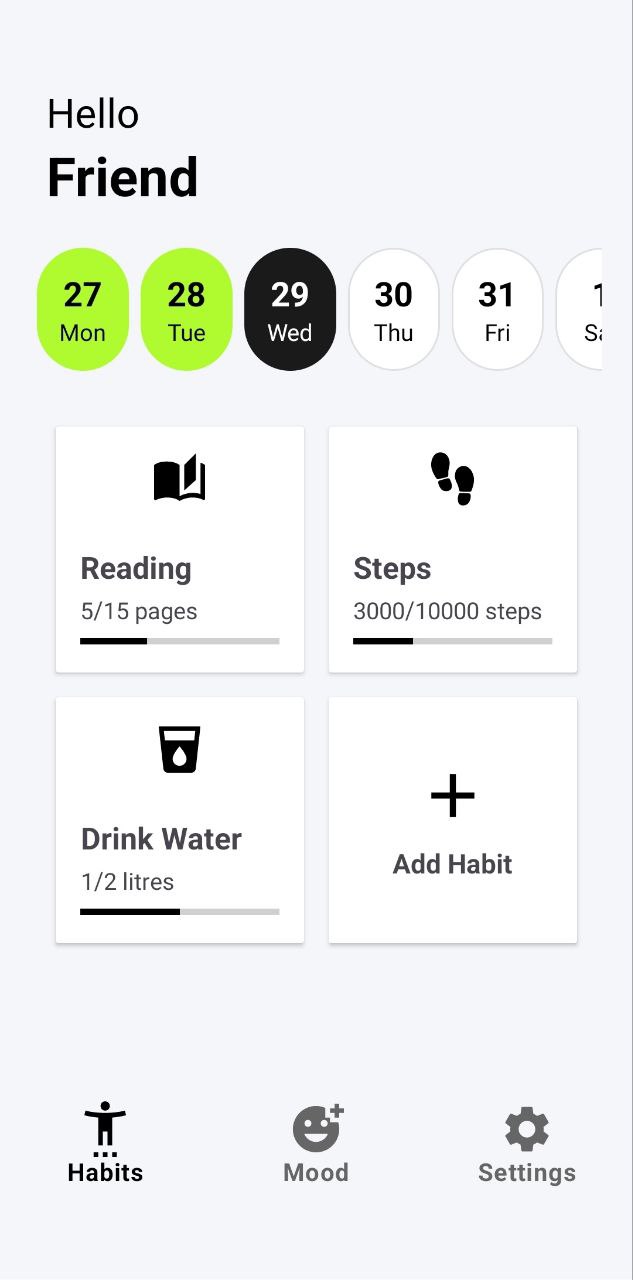
Task: Pick Friday the 31st
Action: [497, 309]
